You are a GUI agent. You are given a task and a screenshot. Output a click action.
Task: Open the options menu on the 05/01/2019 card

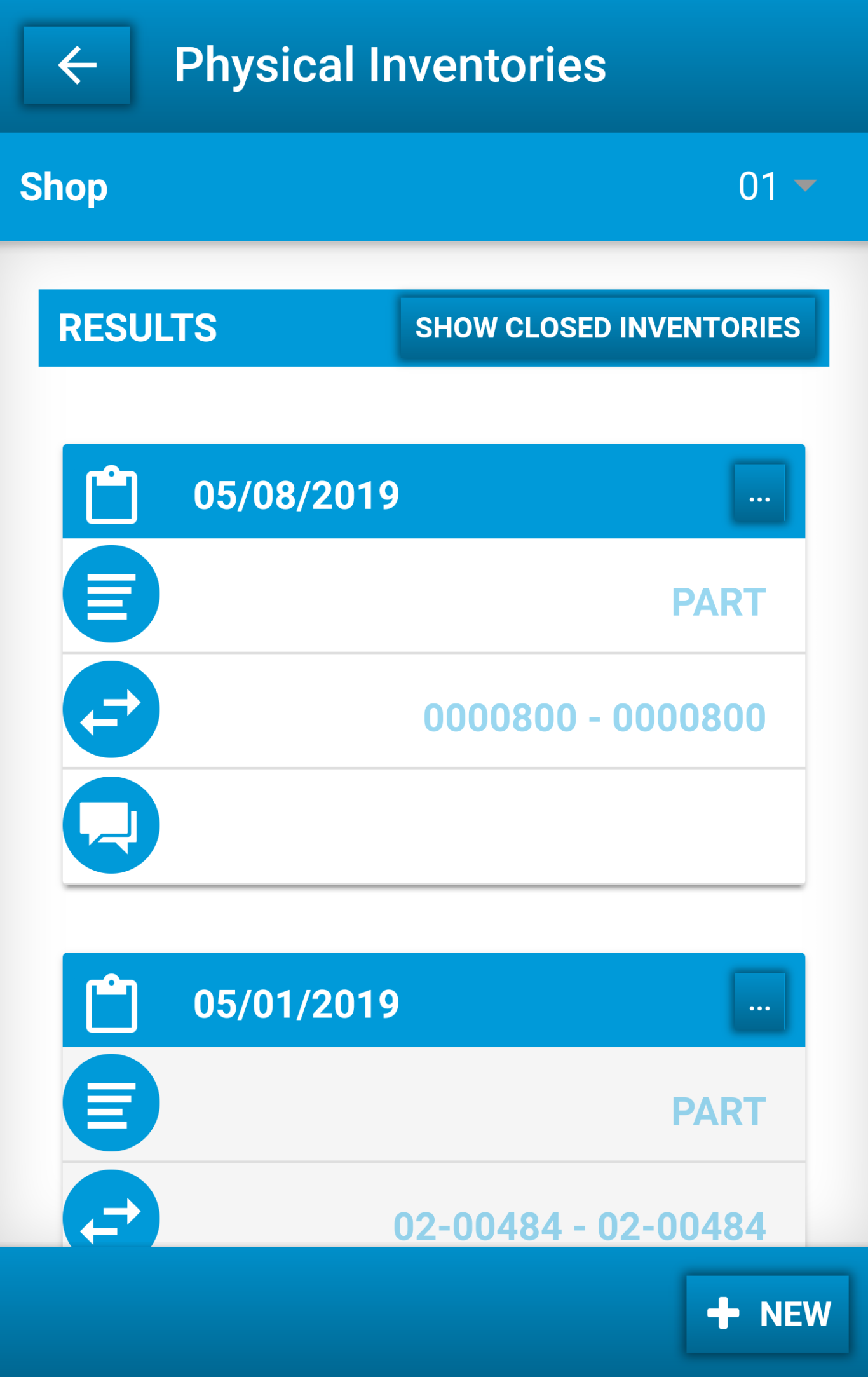coord(760,1003)
